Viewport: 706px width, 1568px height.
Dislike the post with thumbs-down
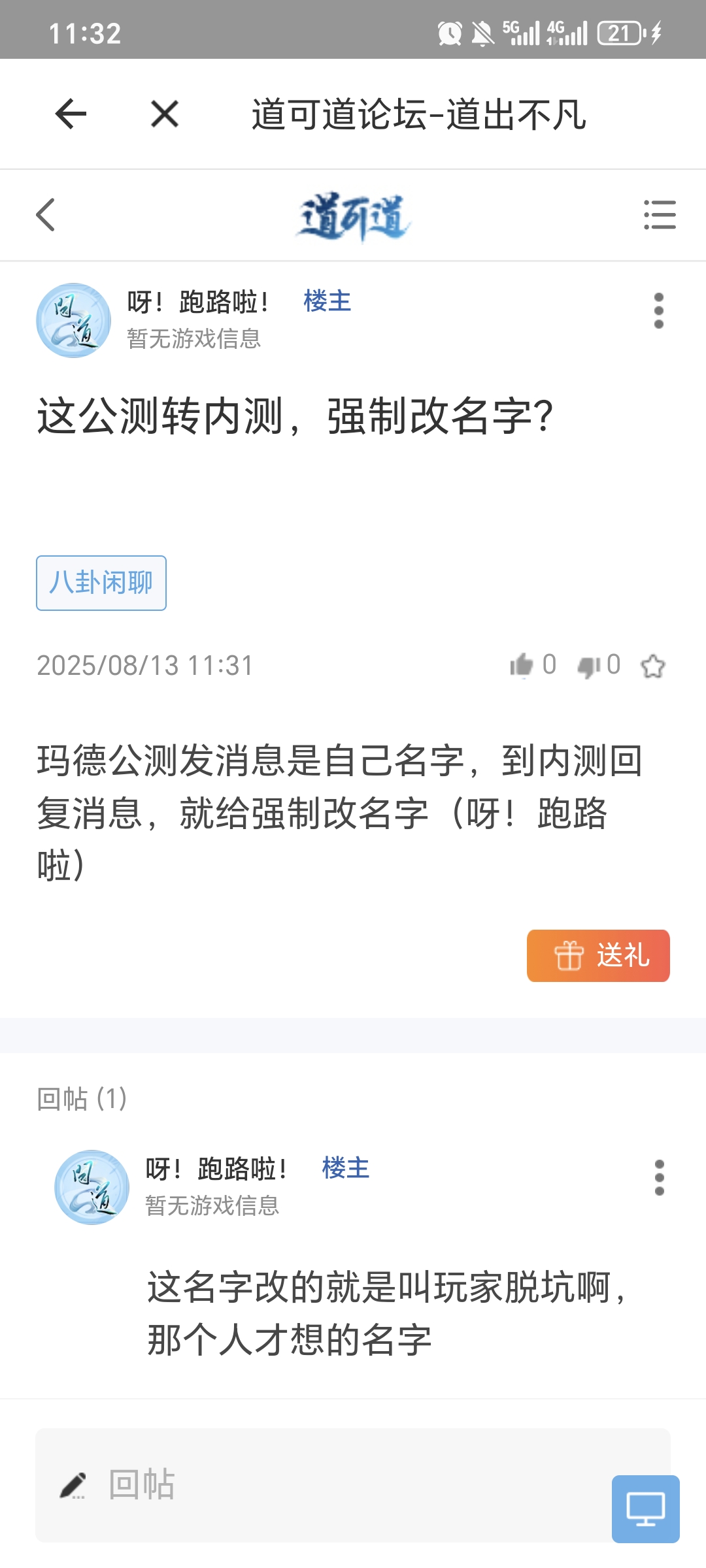(x=588, y=666)
